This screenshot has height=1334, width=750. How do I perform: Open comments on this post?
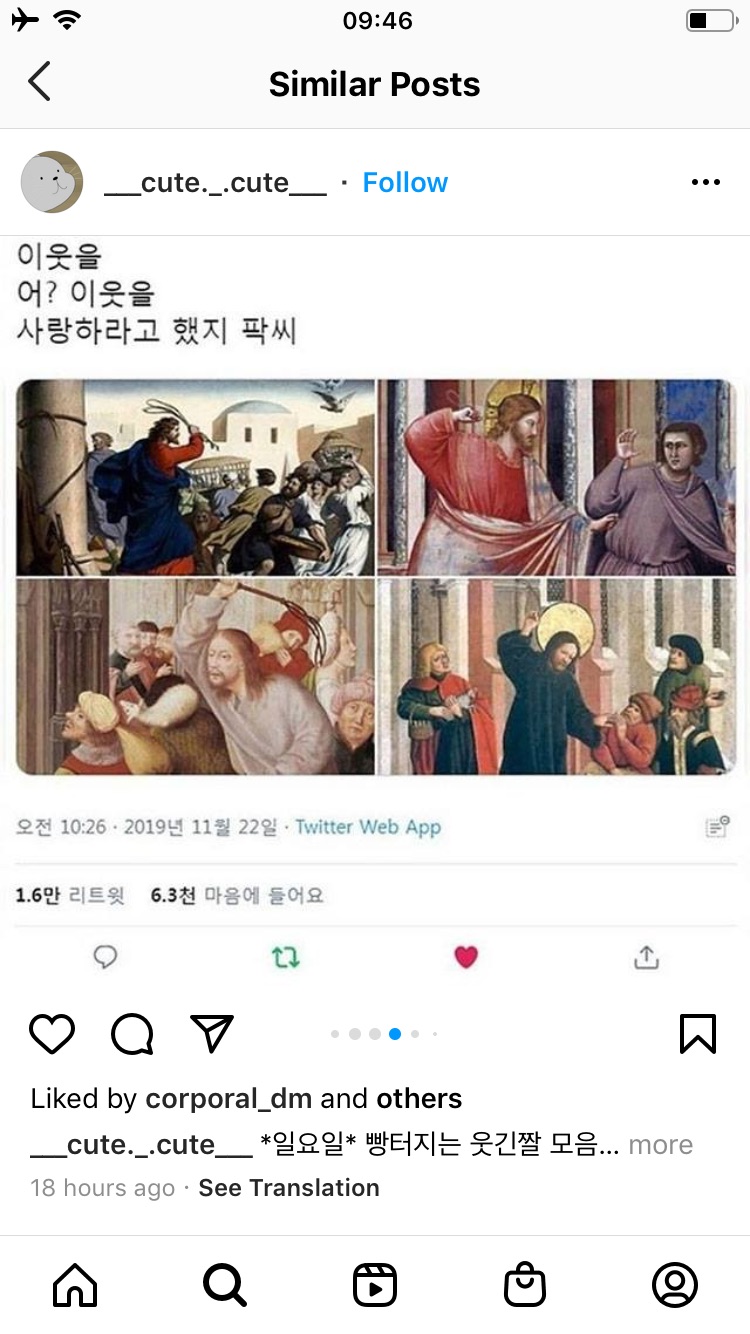(132, 1034)
